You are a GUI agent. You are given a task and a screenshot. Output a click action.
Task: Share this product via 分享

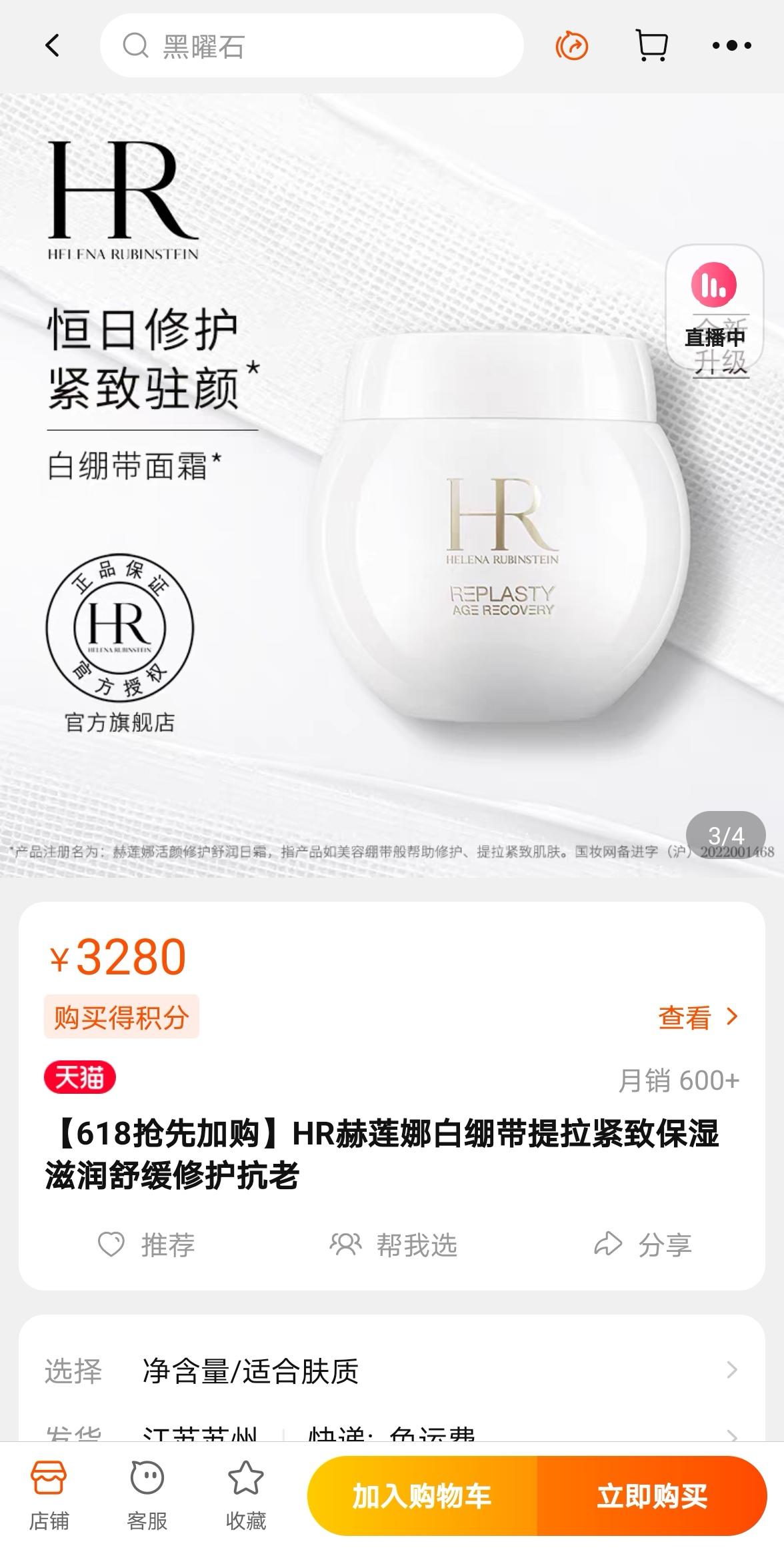[x=643, y=1245]
